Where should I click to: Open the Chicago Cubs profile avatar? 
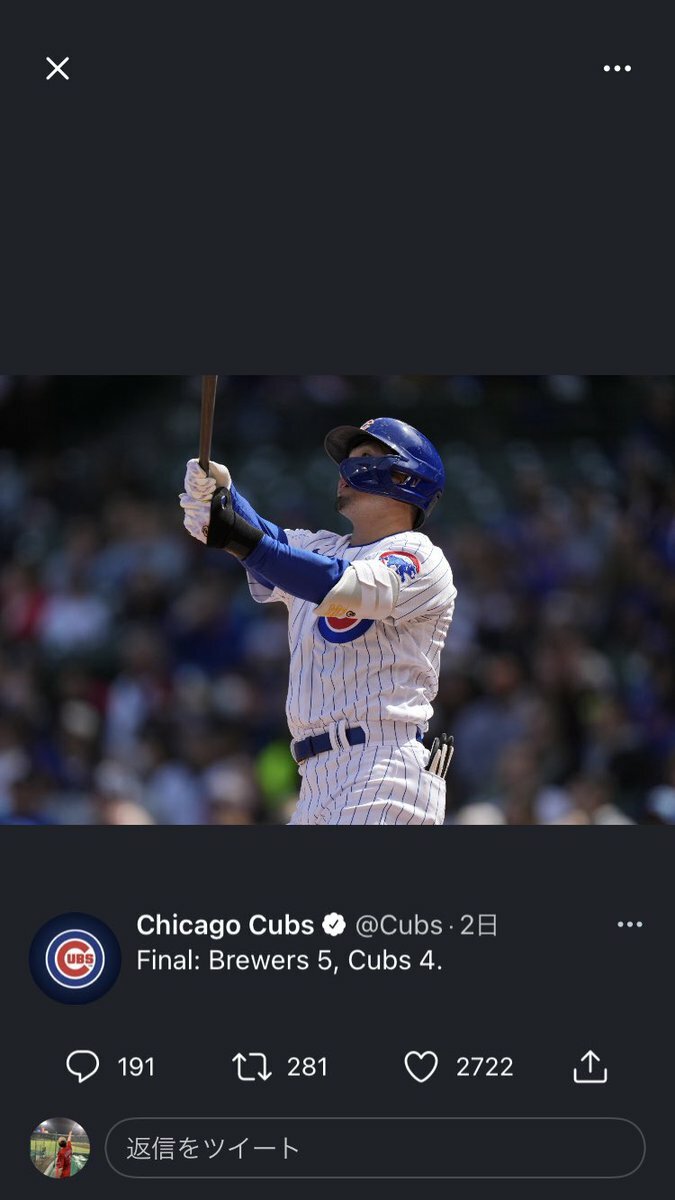point(75,958)
